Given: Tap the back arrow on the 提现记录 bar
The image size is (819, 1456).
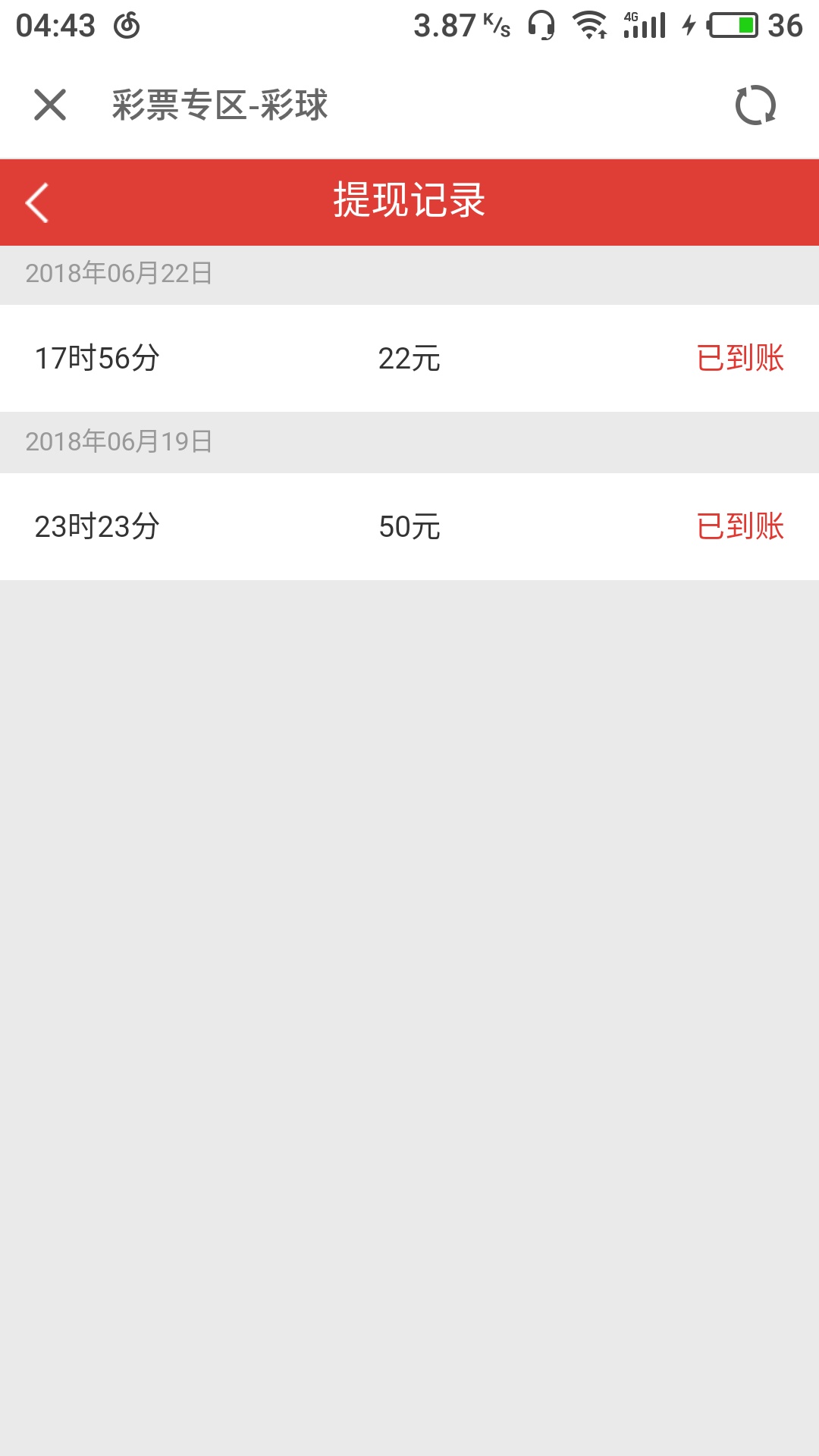Looking at the screenshot, I should tap(36, 203).
